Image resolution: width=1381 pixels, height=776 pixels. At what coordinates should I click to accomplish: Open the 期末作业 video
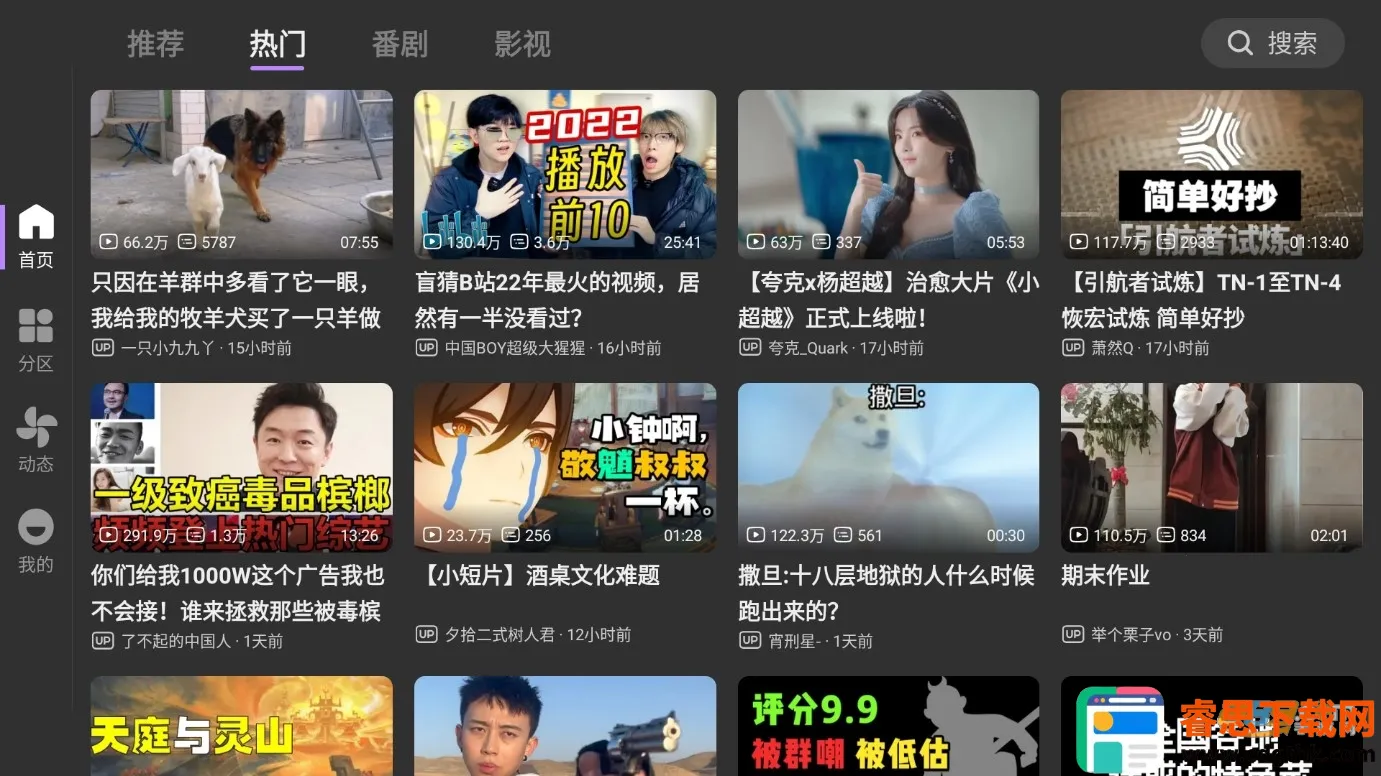(x=1211, y=467)
